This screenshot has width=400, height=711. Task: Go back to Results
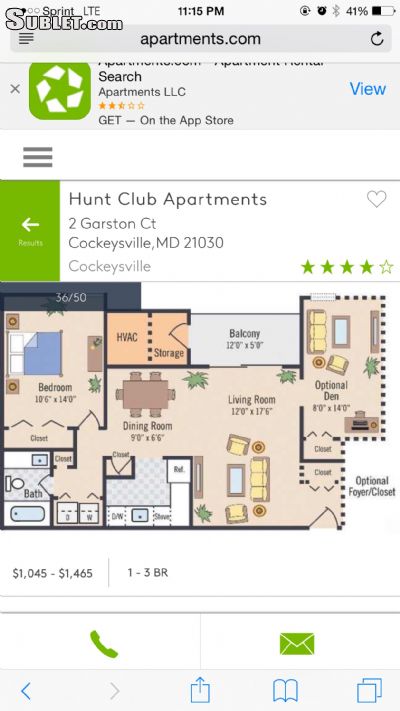click(30, 231)
